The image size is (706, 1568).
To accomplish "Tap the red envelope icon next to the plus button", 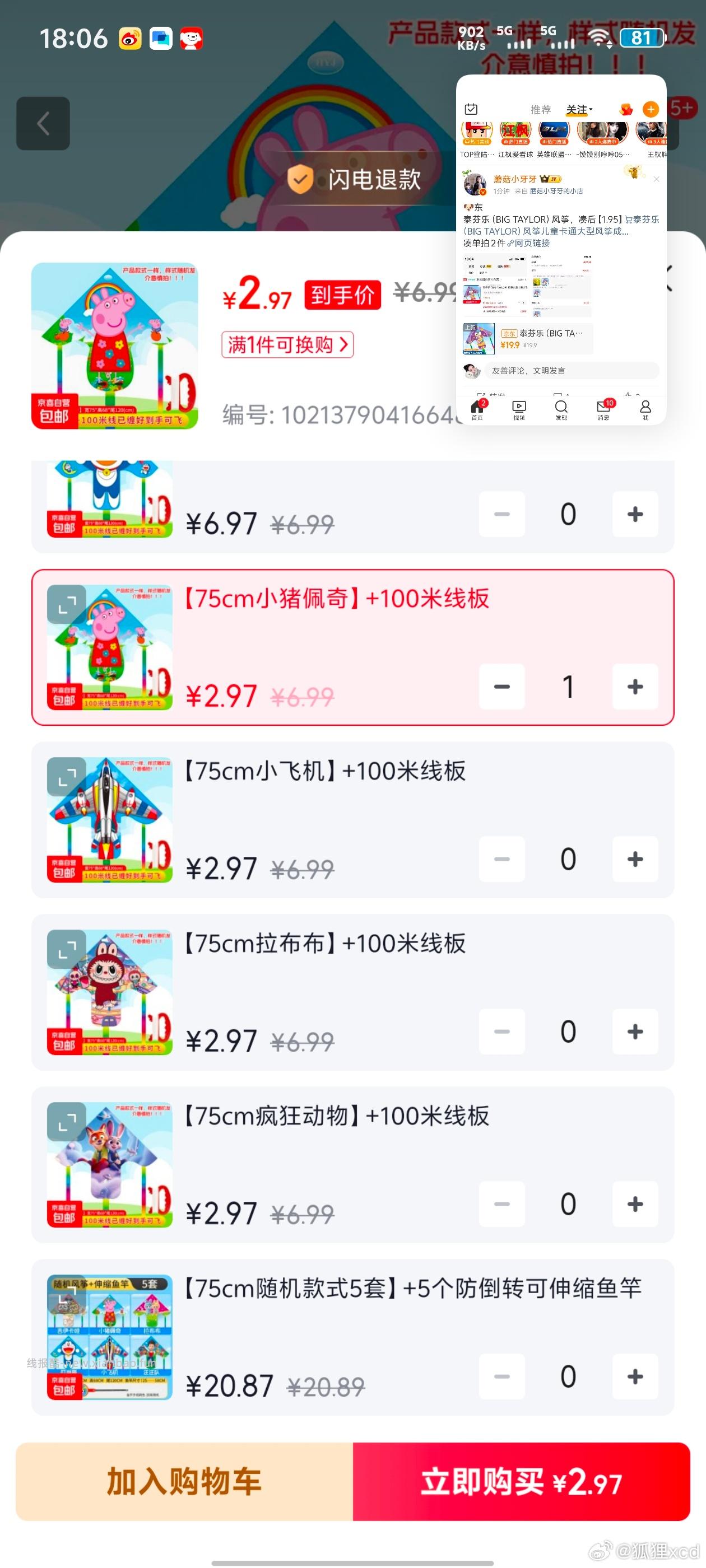I will (624, 110).
